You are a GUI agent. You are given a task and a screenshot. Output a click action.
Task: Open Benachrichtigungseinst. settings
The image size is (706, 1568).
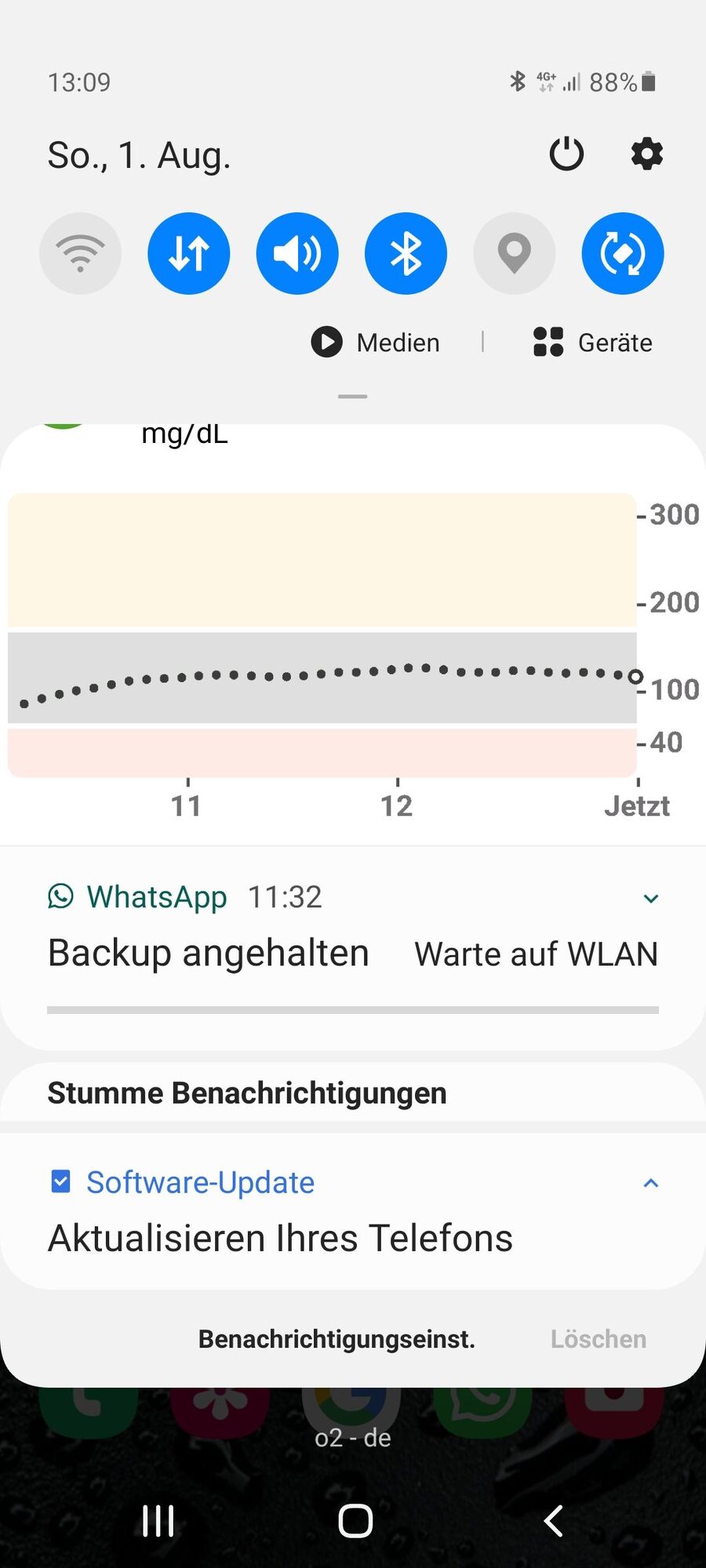337,1339
